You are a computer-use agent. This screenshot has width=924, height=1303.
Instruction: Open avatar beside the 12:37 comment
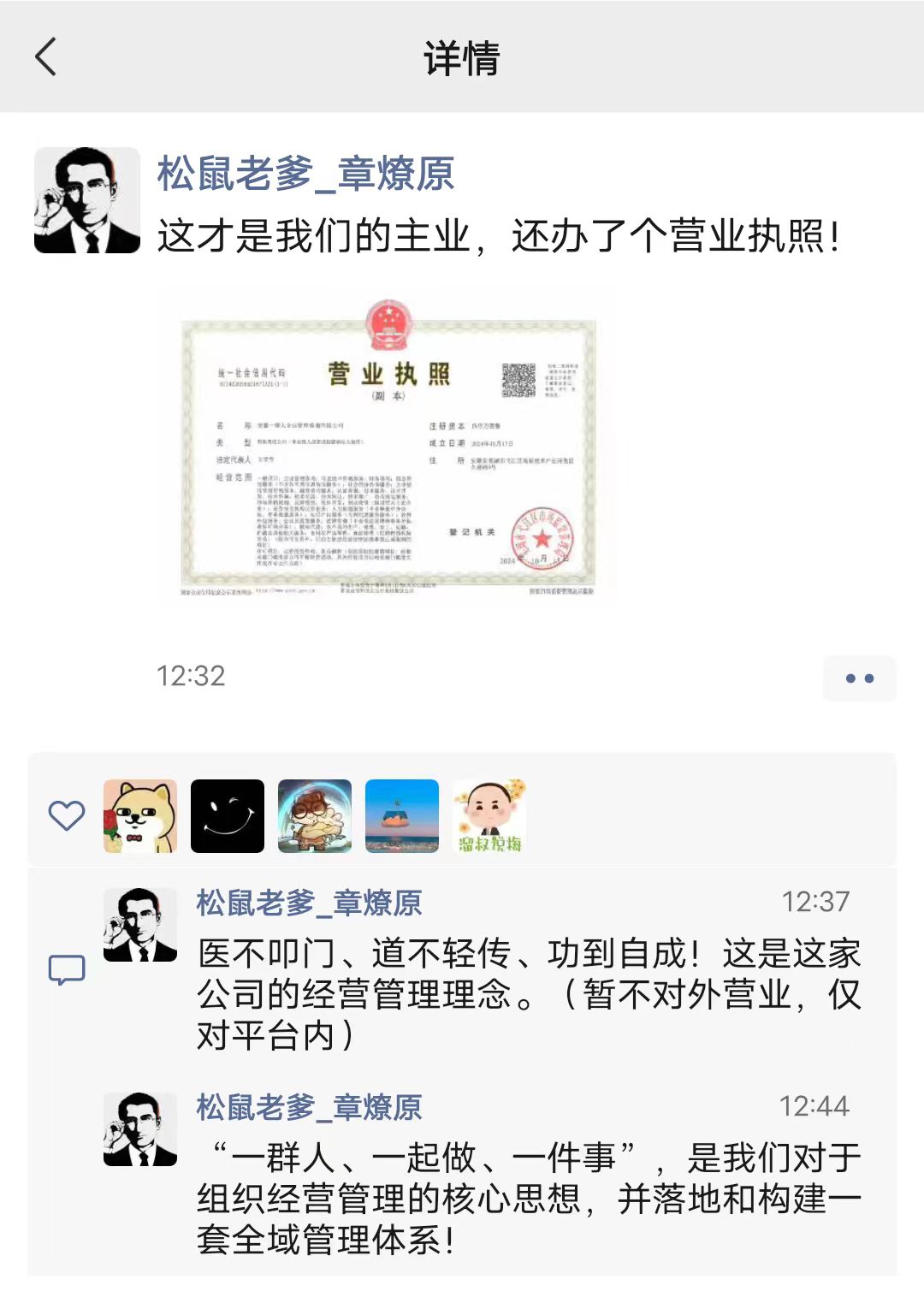point(140,925)
